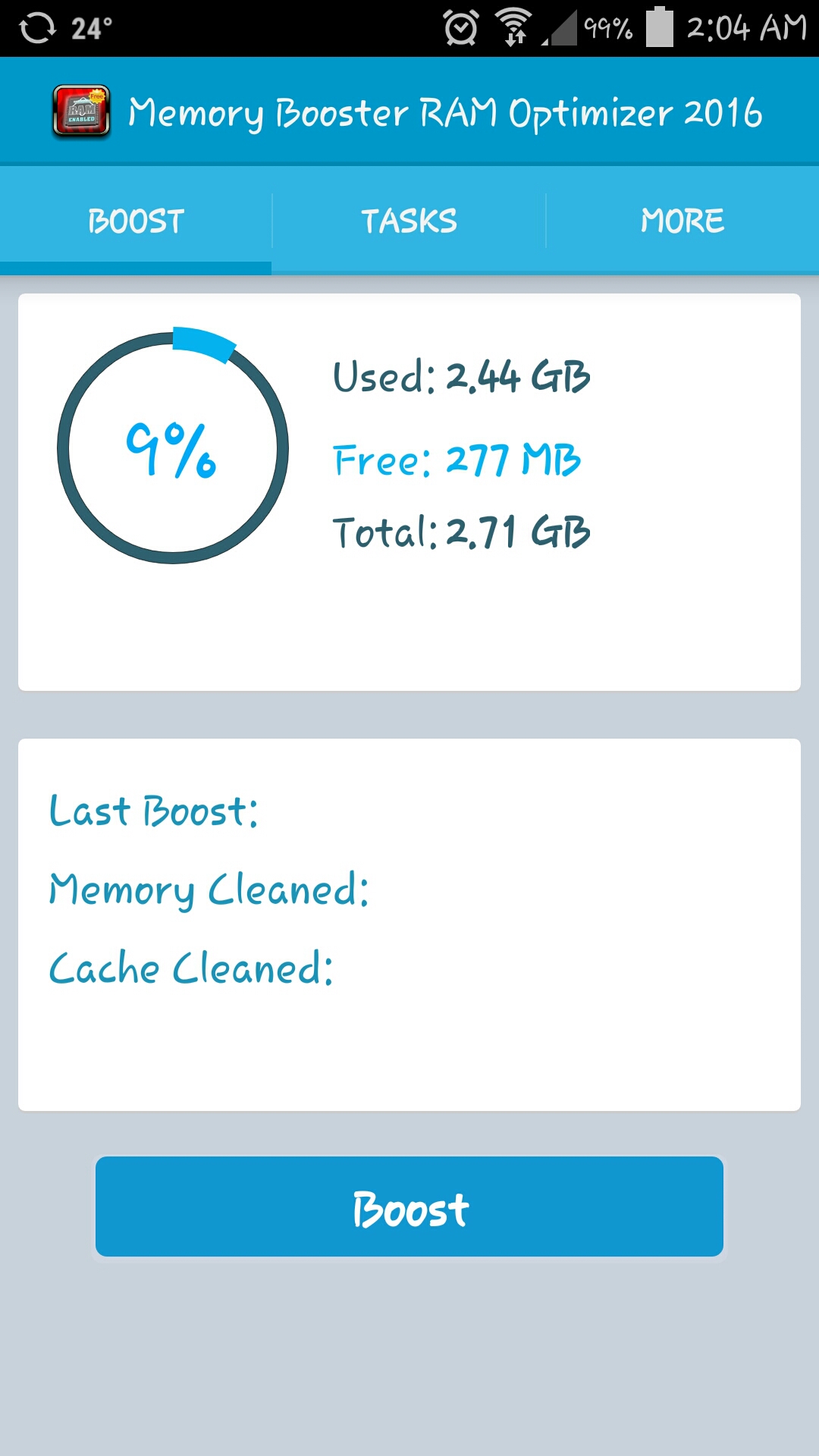The width and height of the screenshot is (819, 1456).
Task: Switch to the TASKS tab
Action: pyautogui.click(x=409, y=220)
